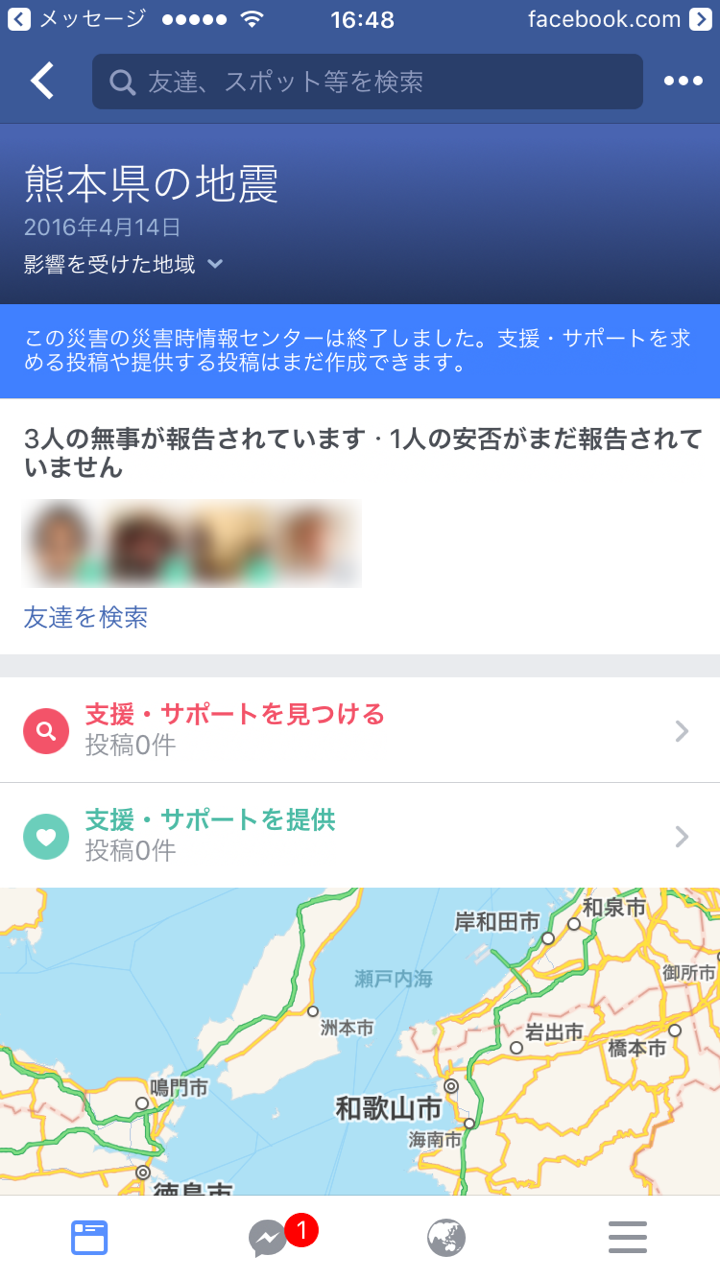720x1280 pixels.
Task: Switch to the globe notifications tab
Action: coord(446,1238)
